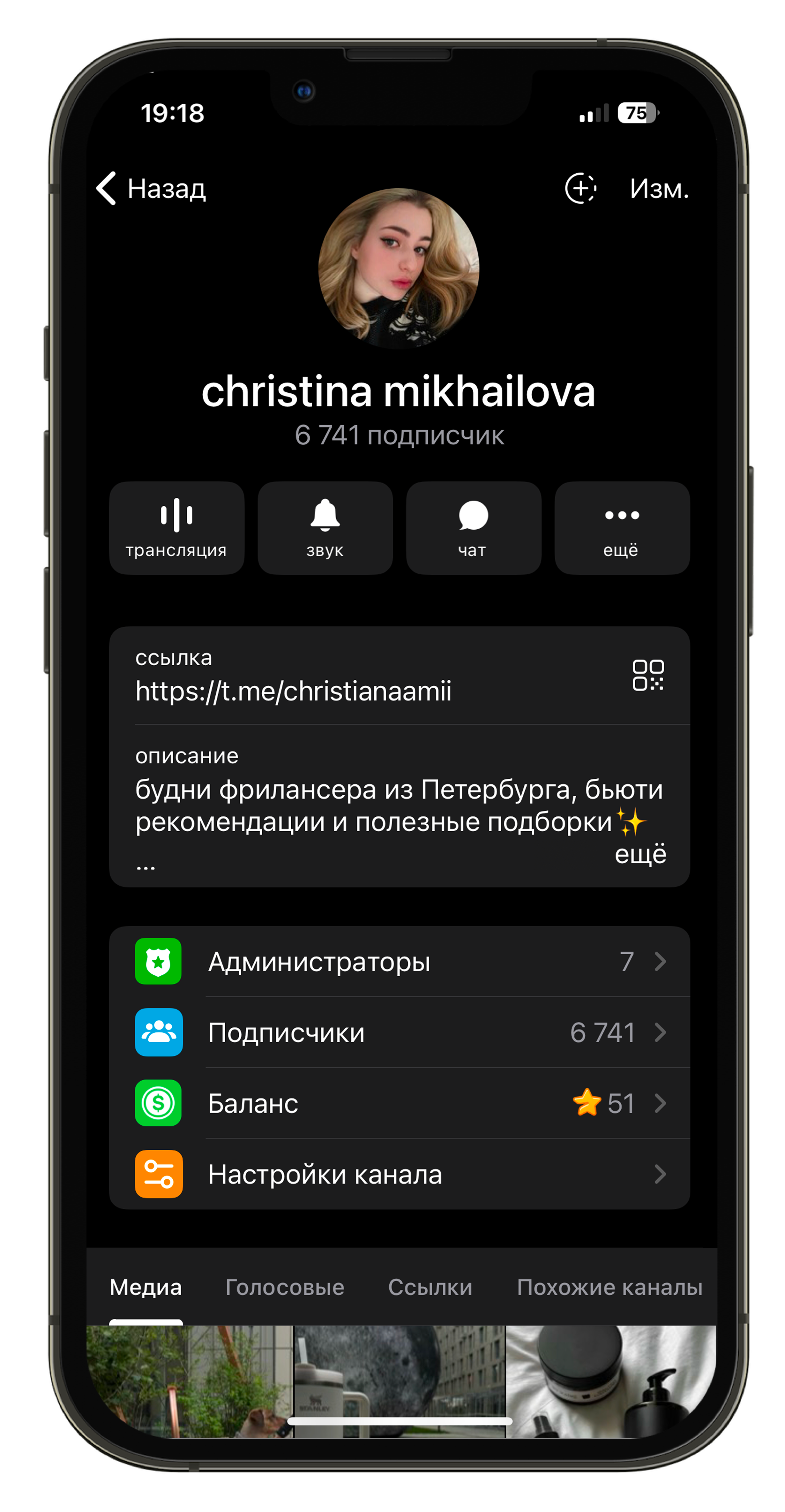Start a трансляция live stream

pyautogui.click(x=176, y=528)
